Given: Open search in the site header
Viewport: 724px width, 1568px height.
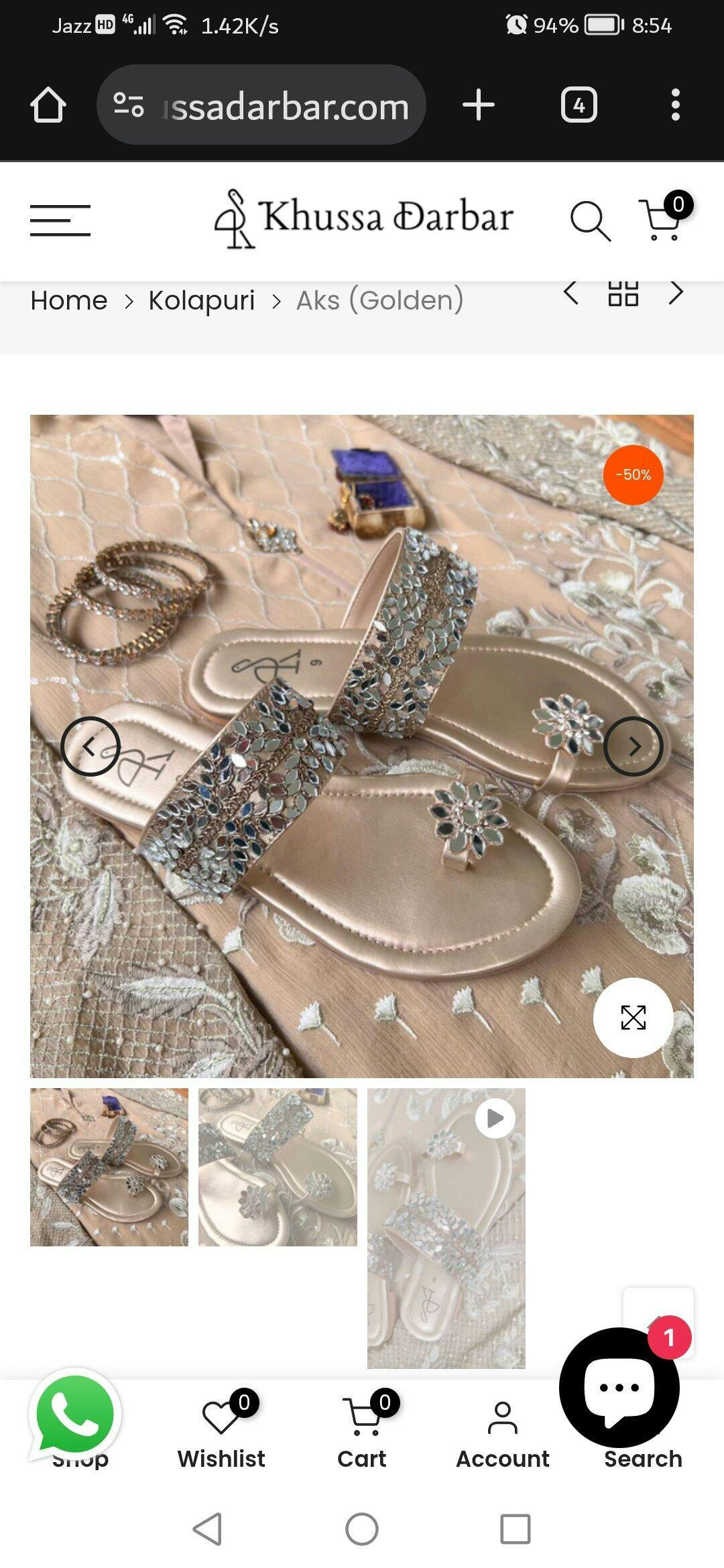Looking at the screenshot, I should click(590, 220).
